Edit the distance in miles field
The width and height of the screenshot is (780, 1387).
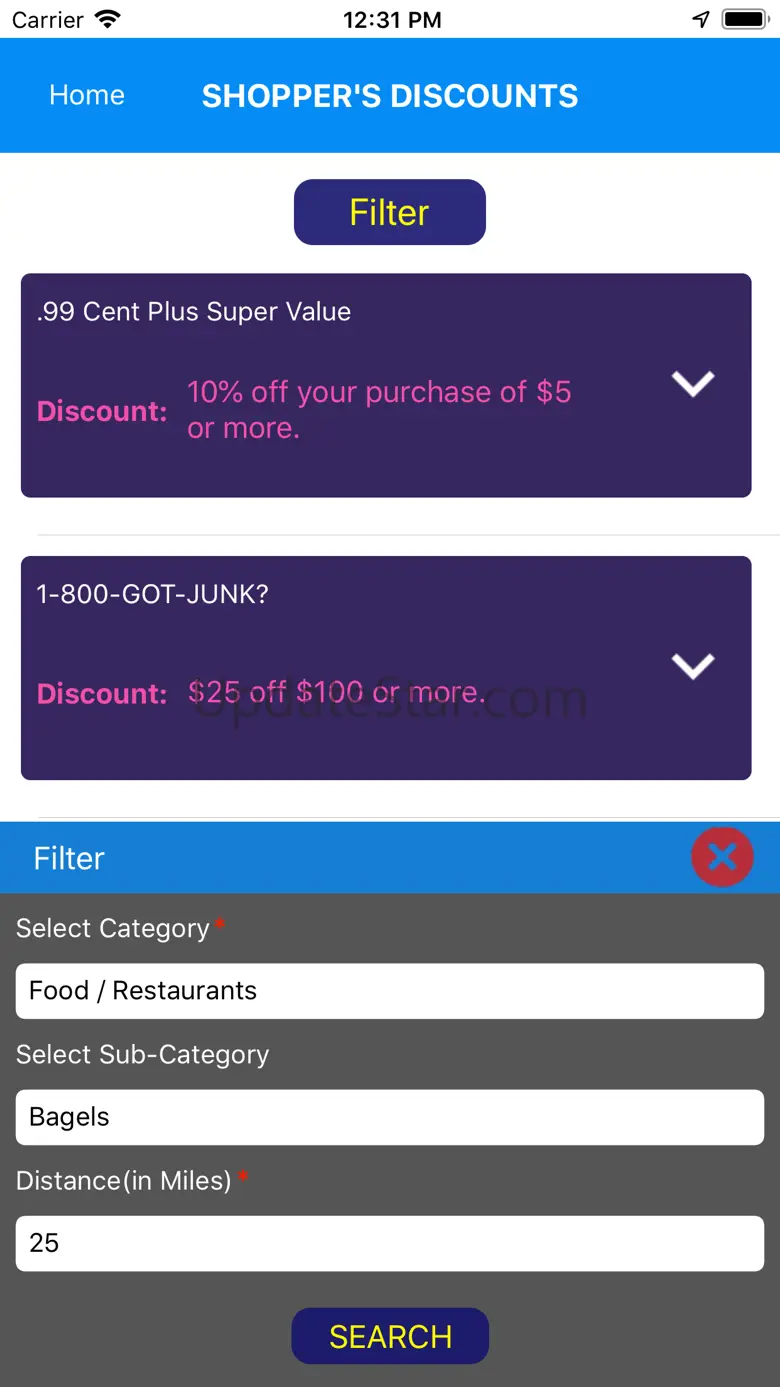click(389, 1243)
